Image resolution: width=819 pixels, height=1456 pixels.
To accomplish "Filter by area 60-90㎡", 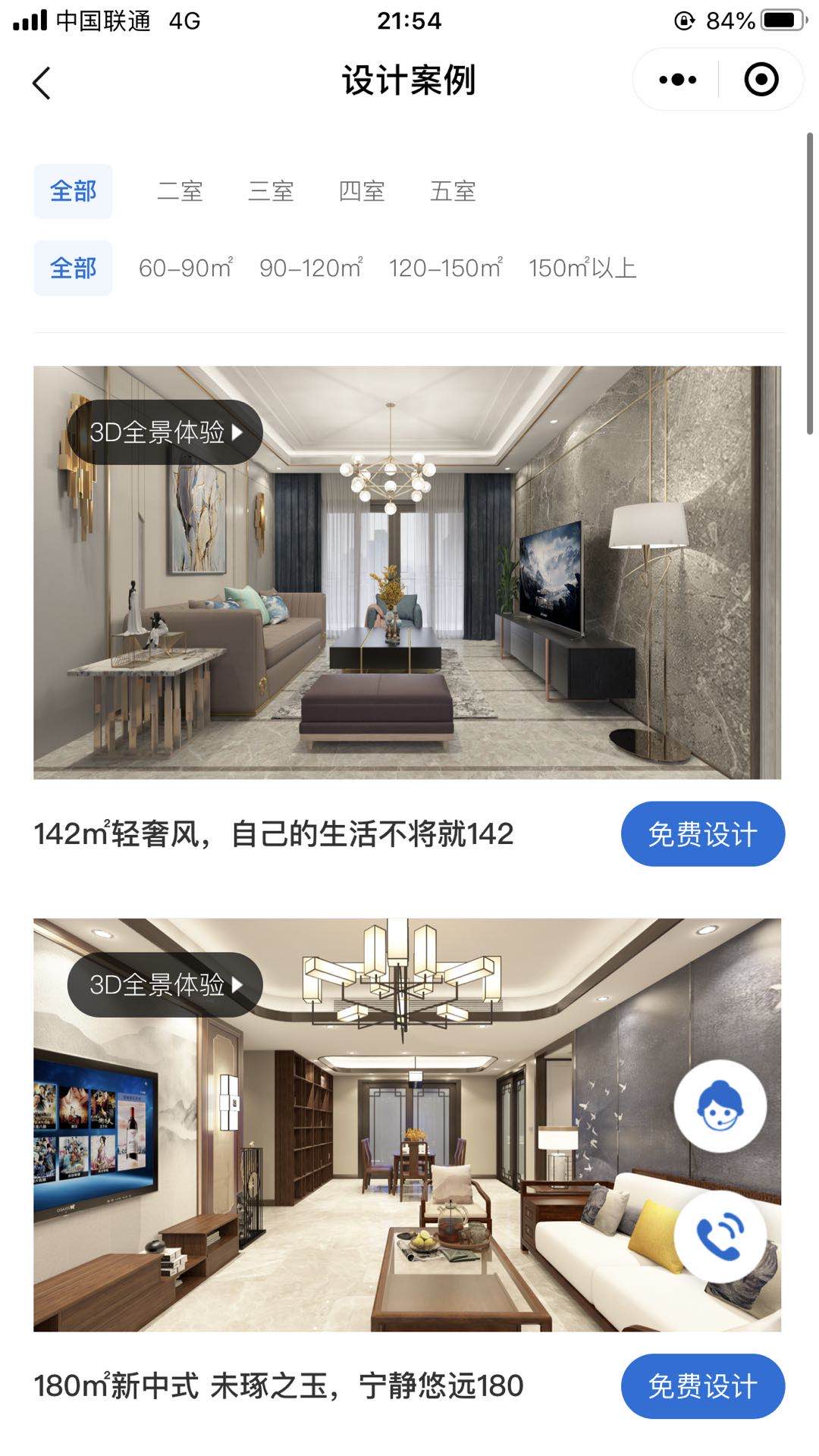I will pos(186,268).
